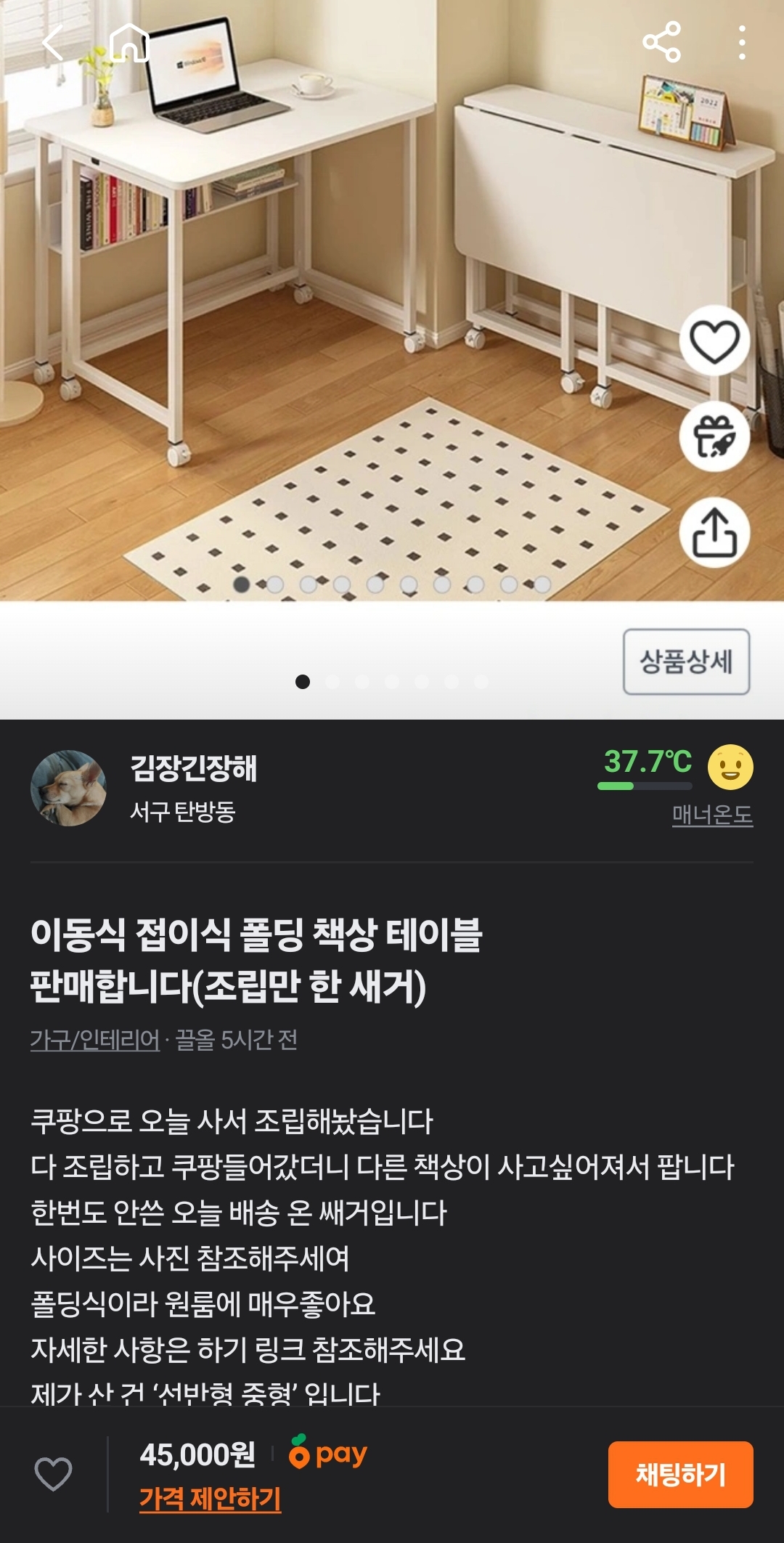Start a chat with 채팅하기
The image size is (784, 1543).
pos(680,1474)
